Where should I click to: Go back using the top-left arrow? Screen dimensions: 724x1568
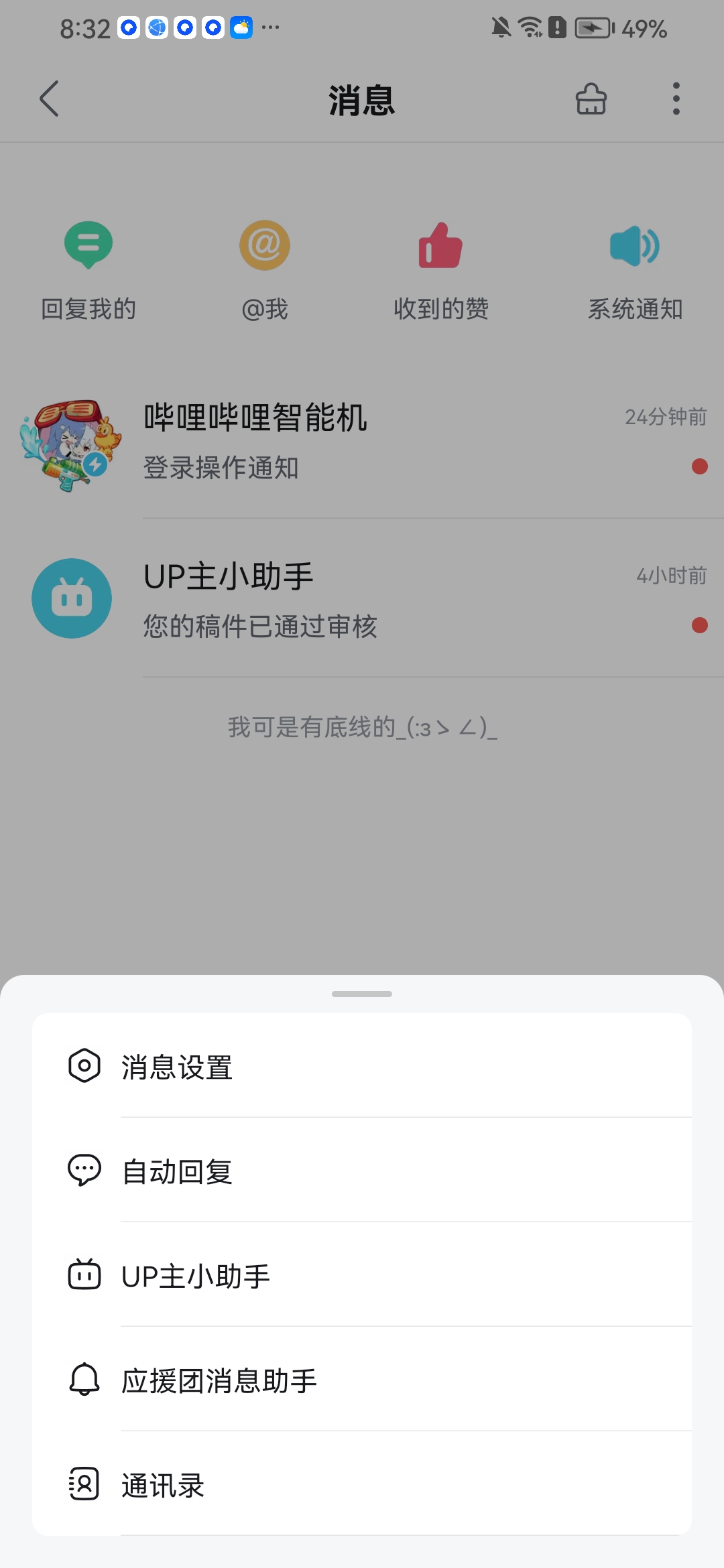49,99
